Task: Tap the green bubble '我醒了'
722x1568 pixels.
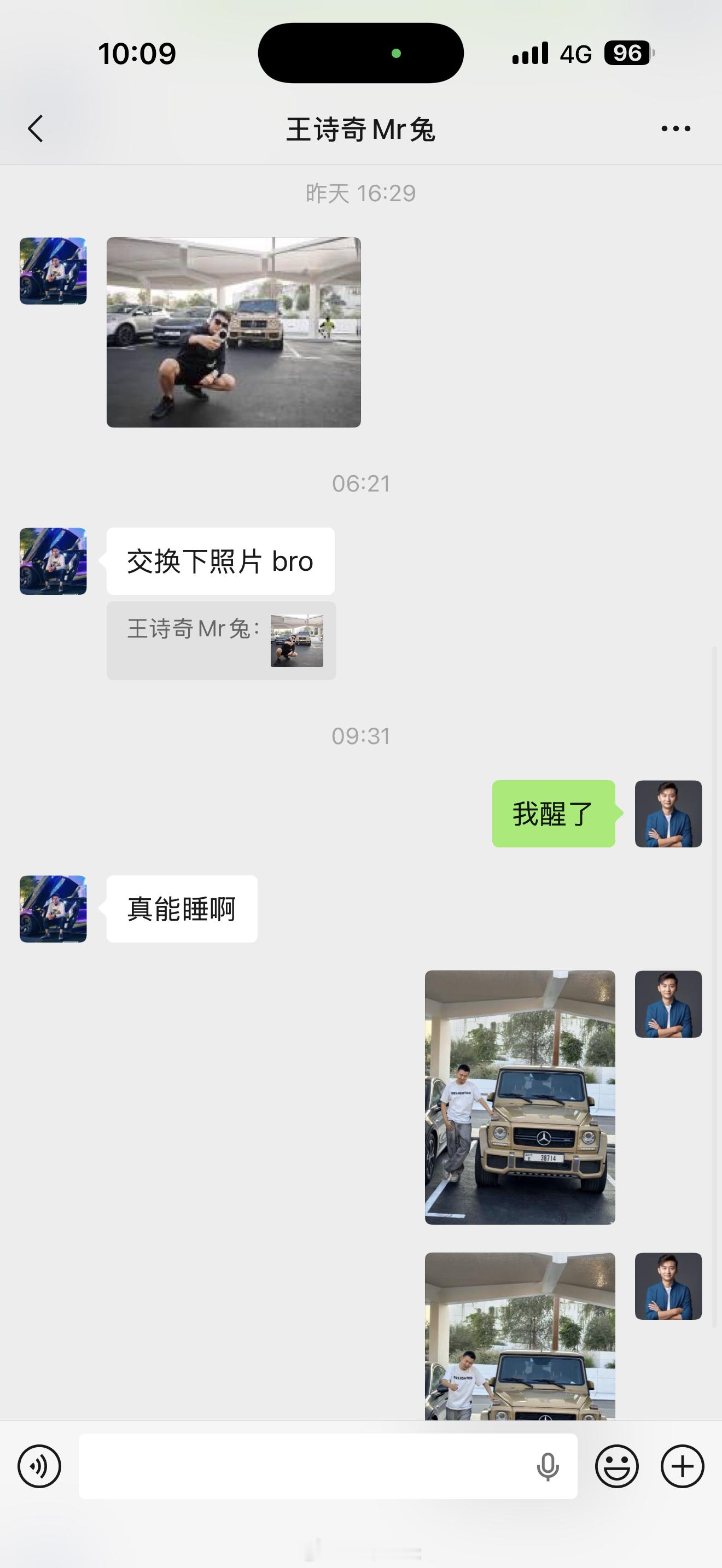Action: point(553,815)
